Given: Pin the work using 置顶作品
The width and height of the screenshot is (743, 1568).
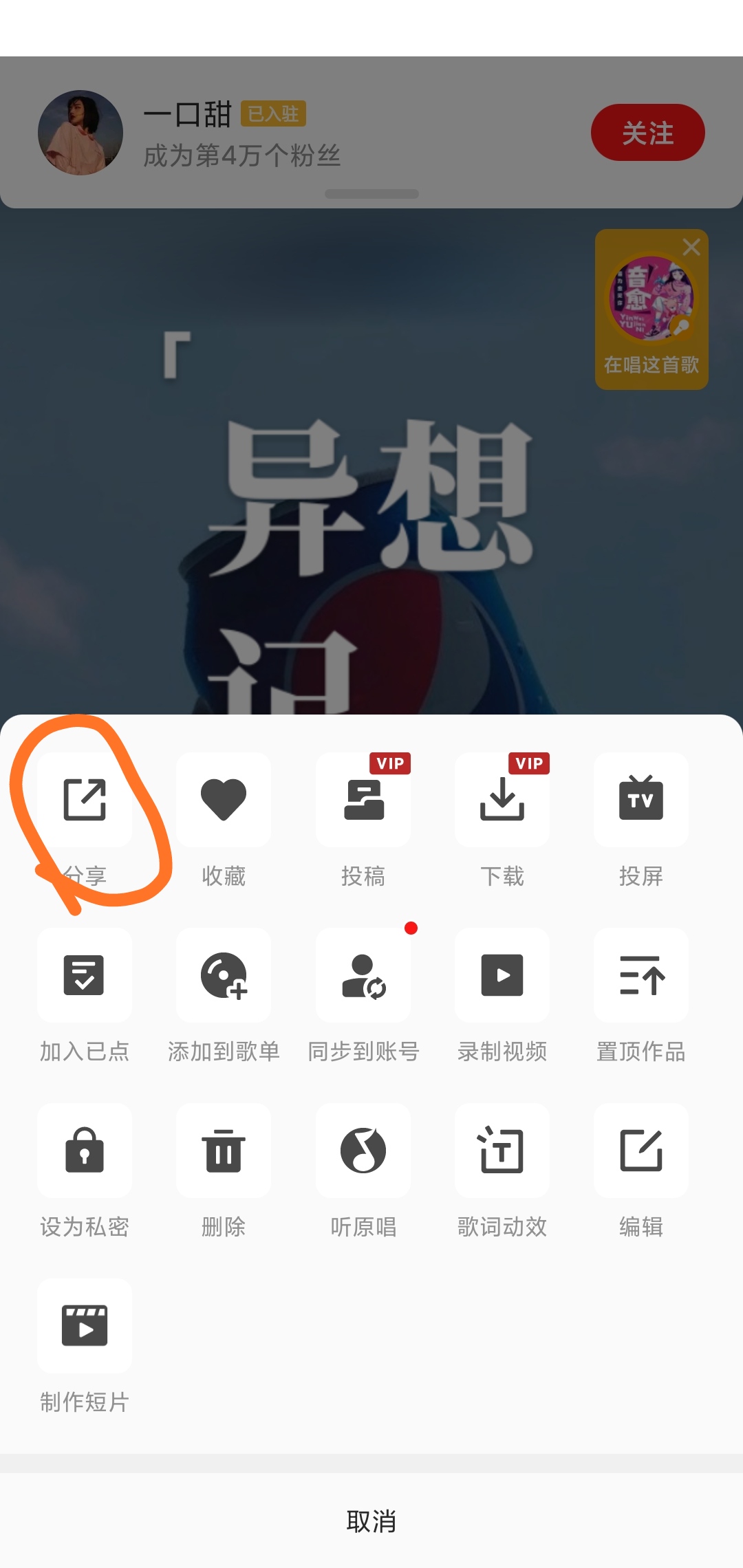Looking at the screenshot, I should pyautogui.click(x=641, y=975).
